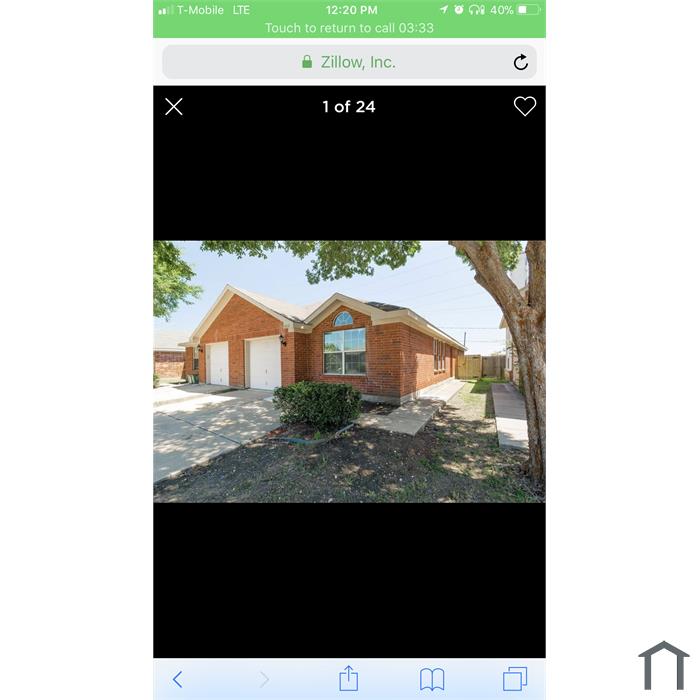
Task: Open Safari bookmarks
Action: pos(432,680)
